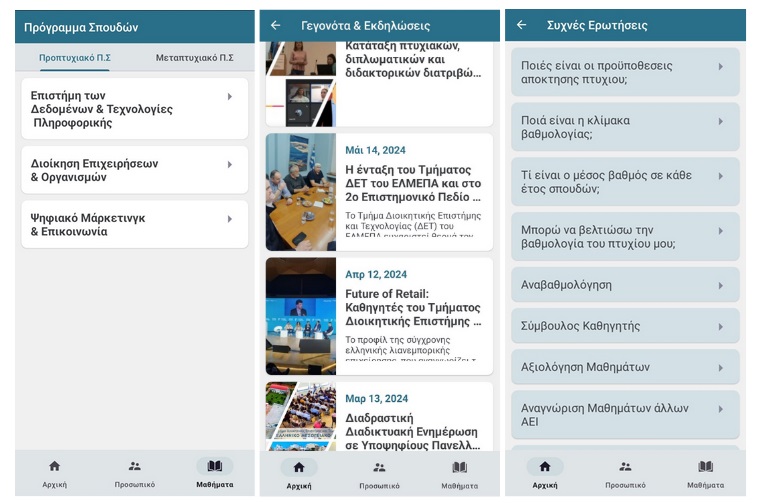759x503 pixels.
Task: Expand question about μέσος βαθμός σε κάθε έτος
Action: [625, 181]
